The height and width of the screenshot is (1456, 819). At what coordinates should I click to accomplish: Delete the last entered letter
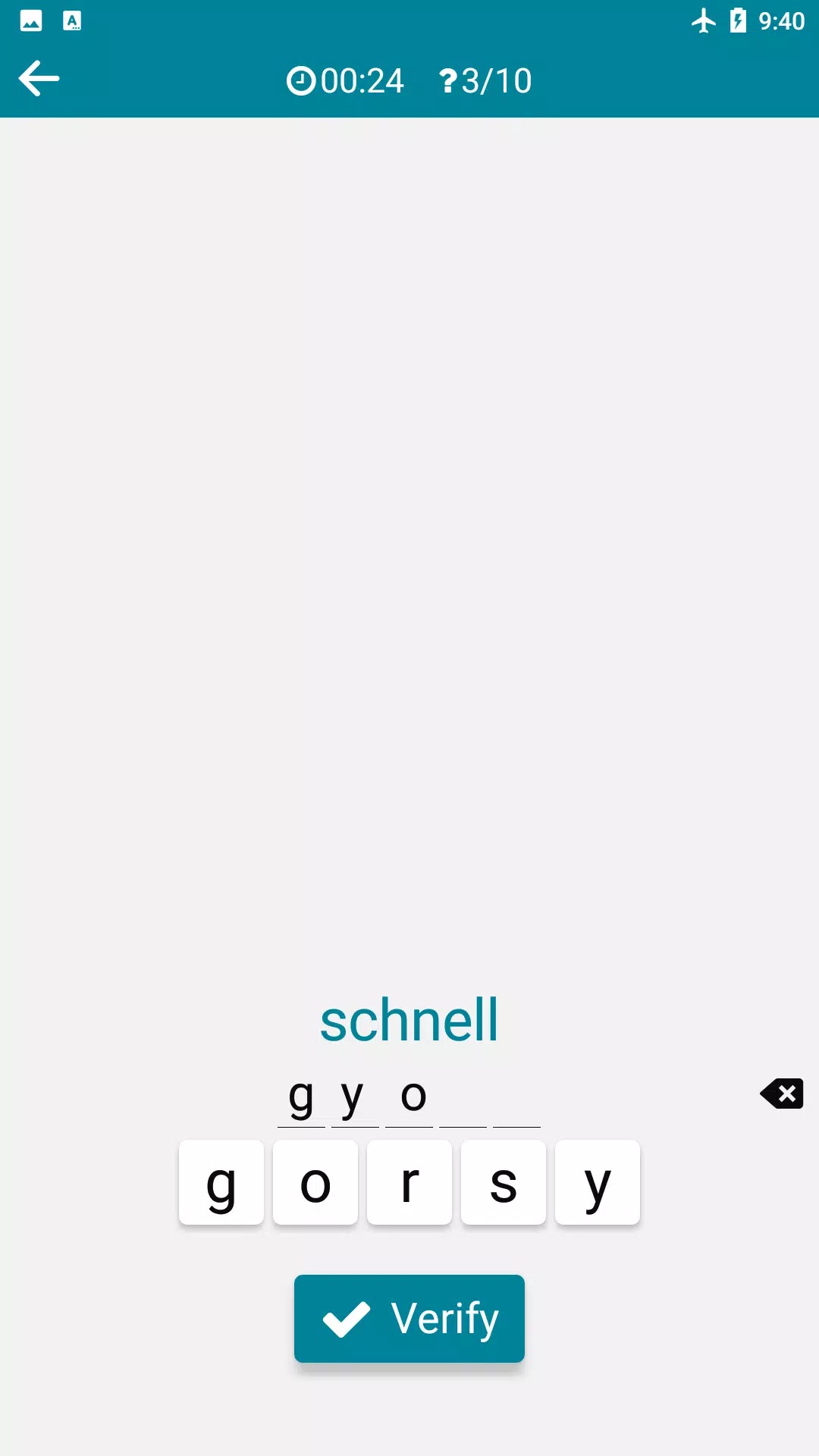782,1094
